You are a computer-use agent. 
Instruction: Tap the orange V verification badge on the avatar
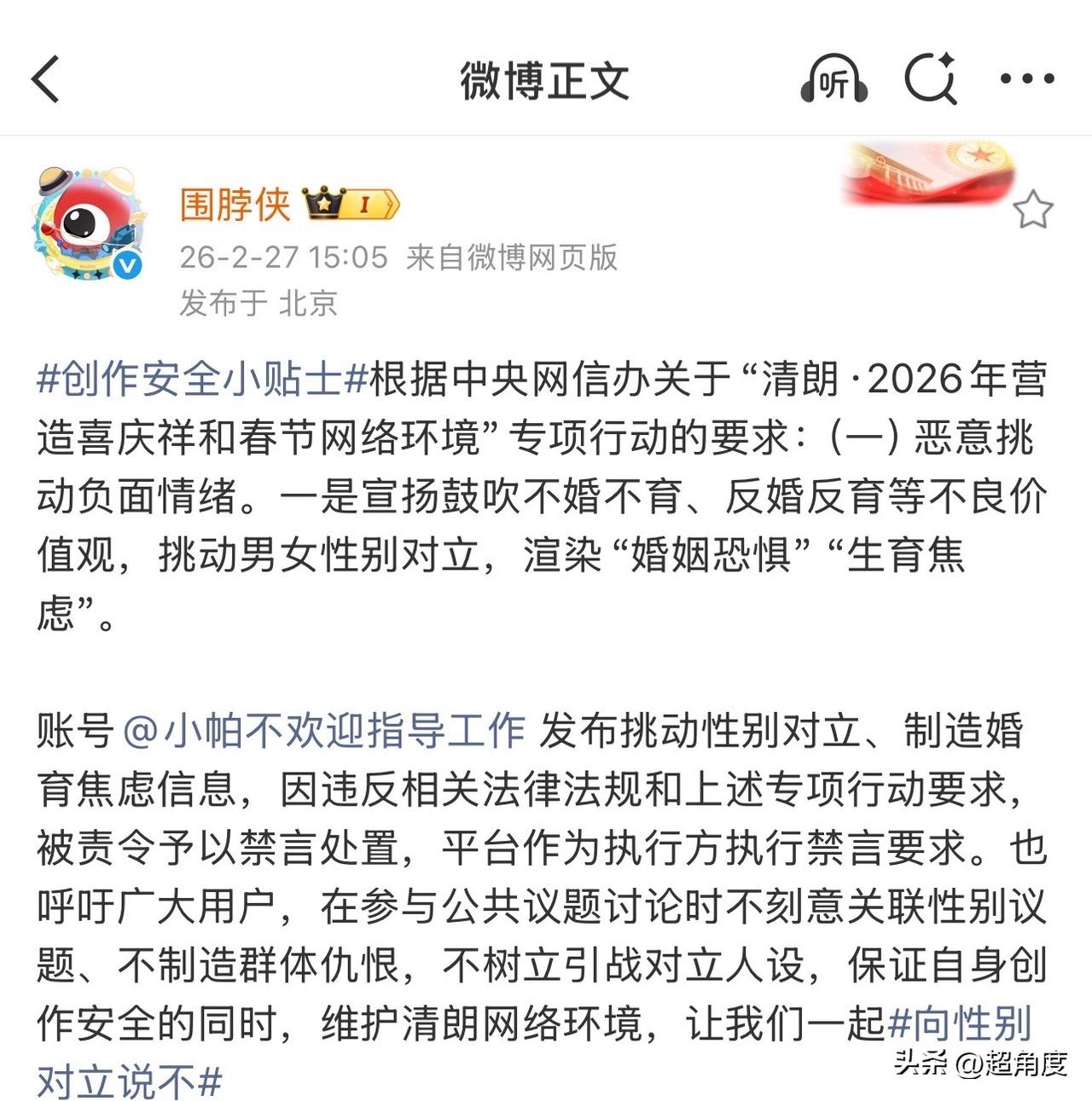point(126,264)
